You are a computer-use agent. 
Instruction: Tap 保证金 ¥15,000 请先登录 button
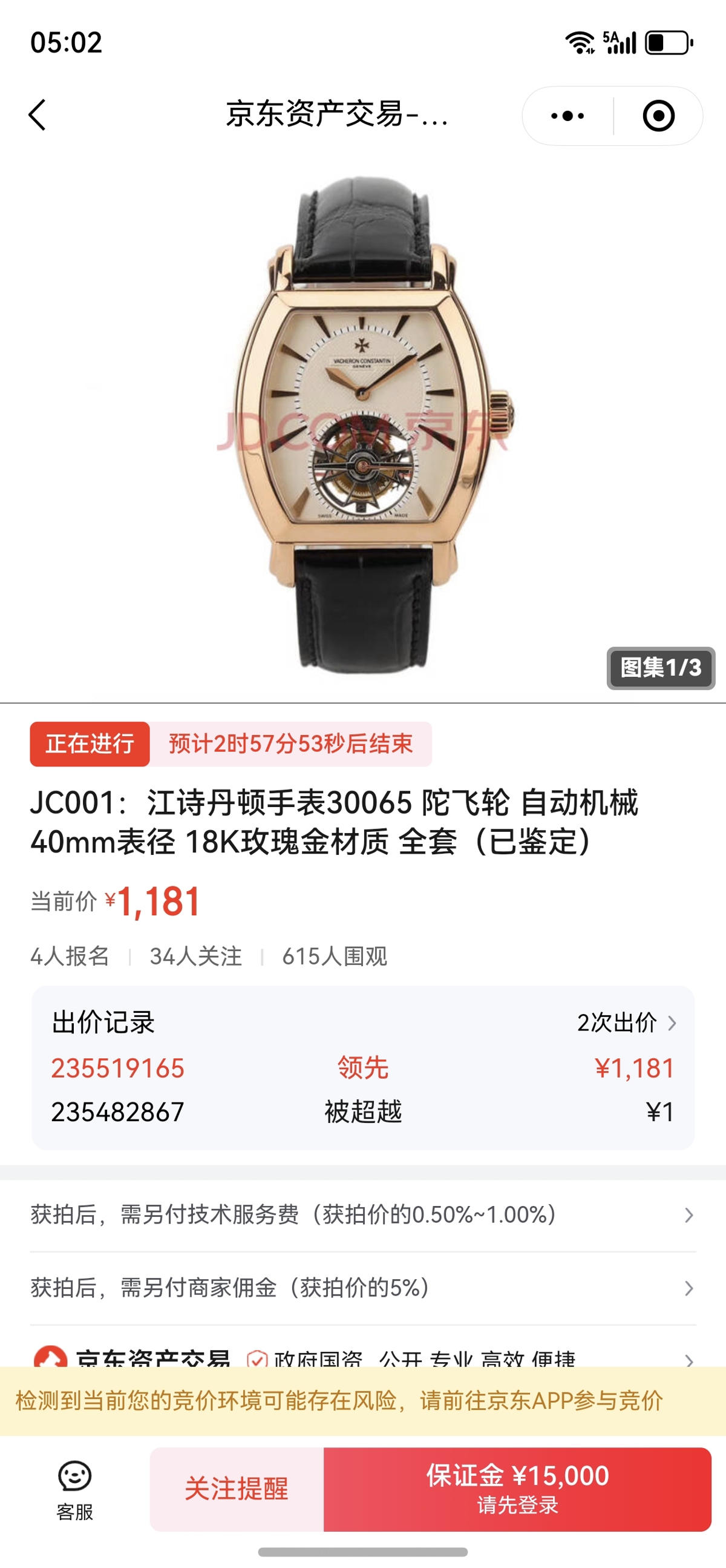pos(517,1489)
